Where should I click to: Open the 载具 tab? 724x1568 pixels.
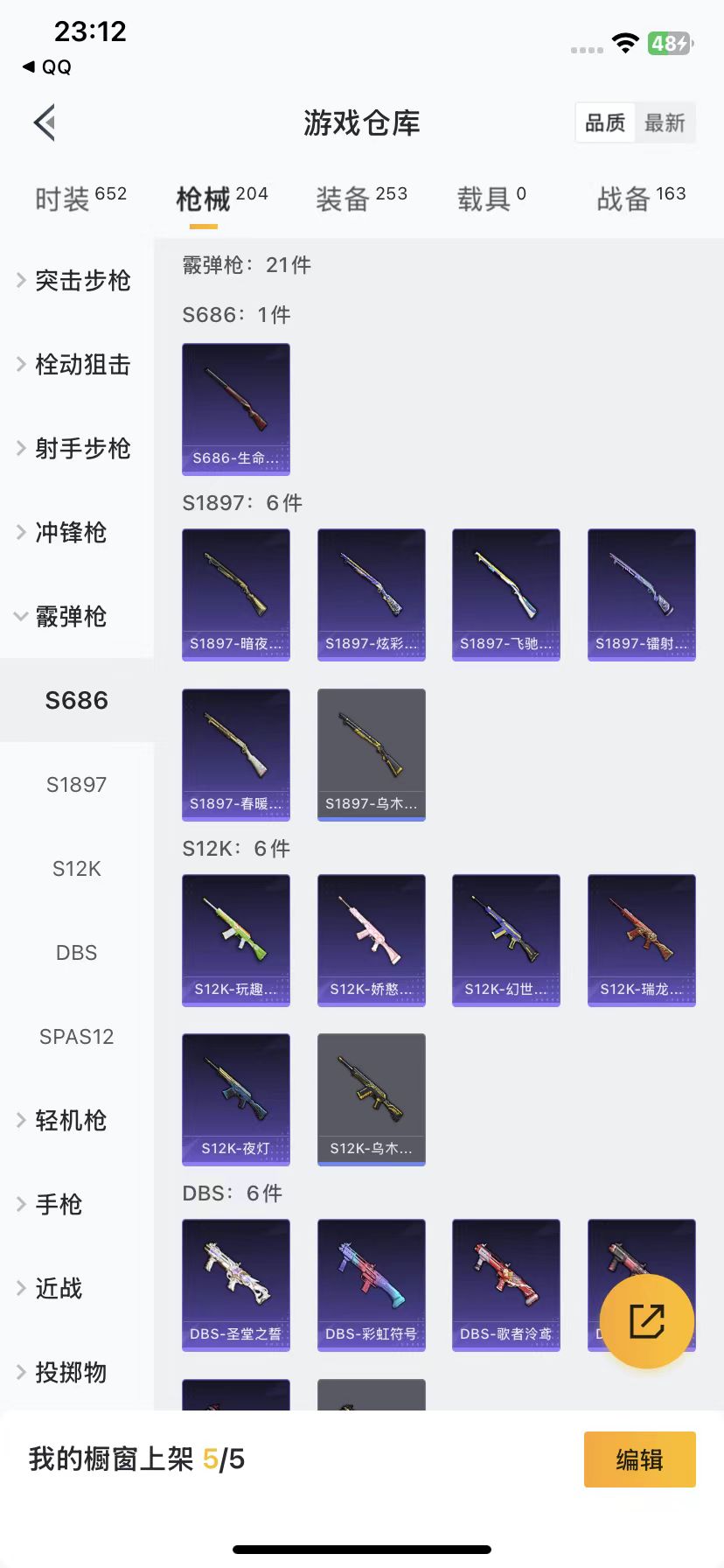[x=491, y=199]
